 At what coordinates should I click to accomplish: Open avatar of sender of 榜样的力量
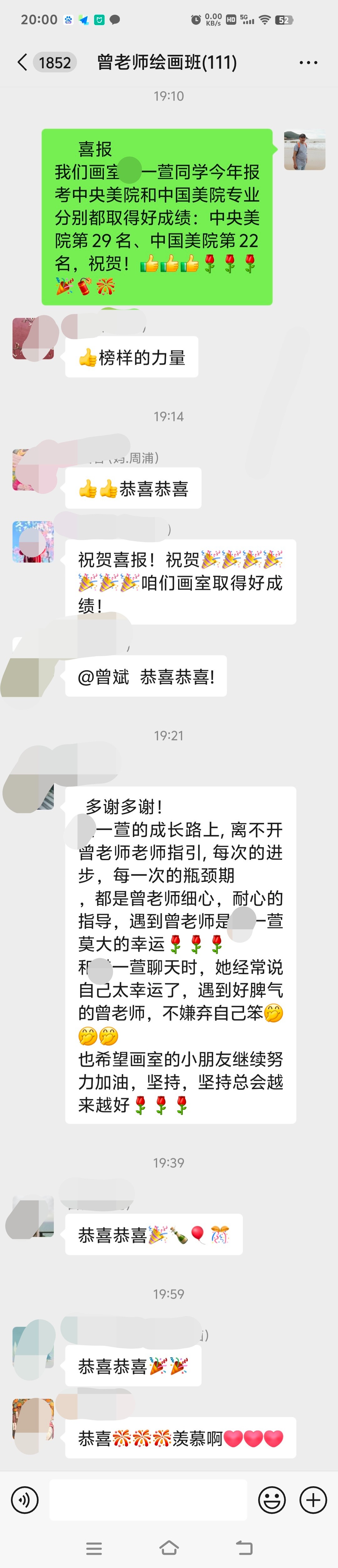[x=33, y=338]
